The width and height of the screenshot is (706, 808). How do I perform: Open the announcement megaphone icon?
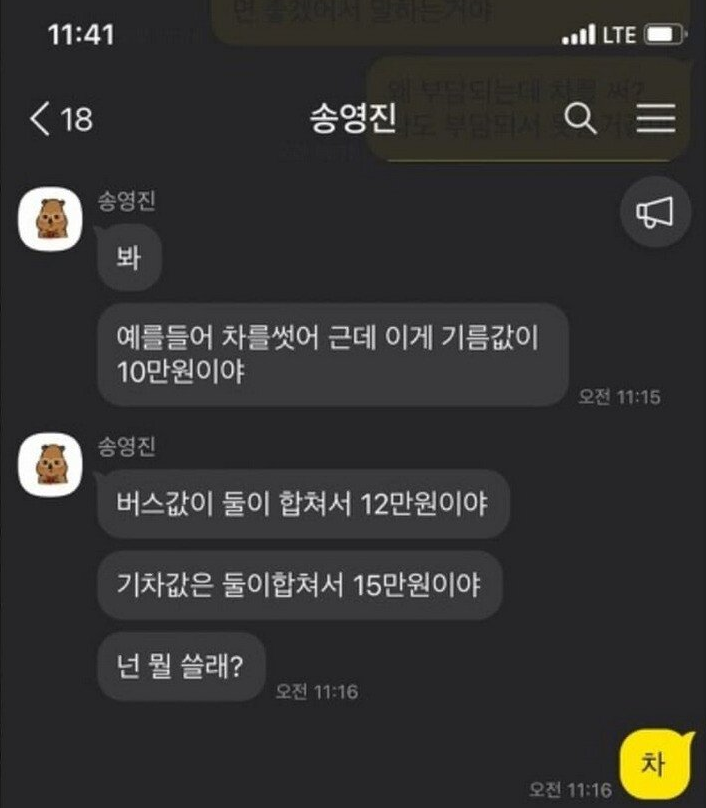pos(655,211)
